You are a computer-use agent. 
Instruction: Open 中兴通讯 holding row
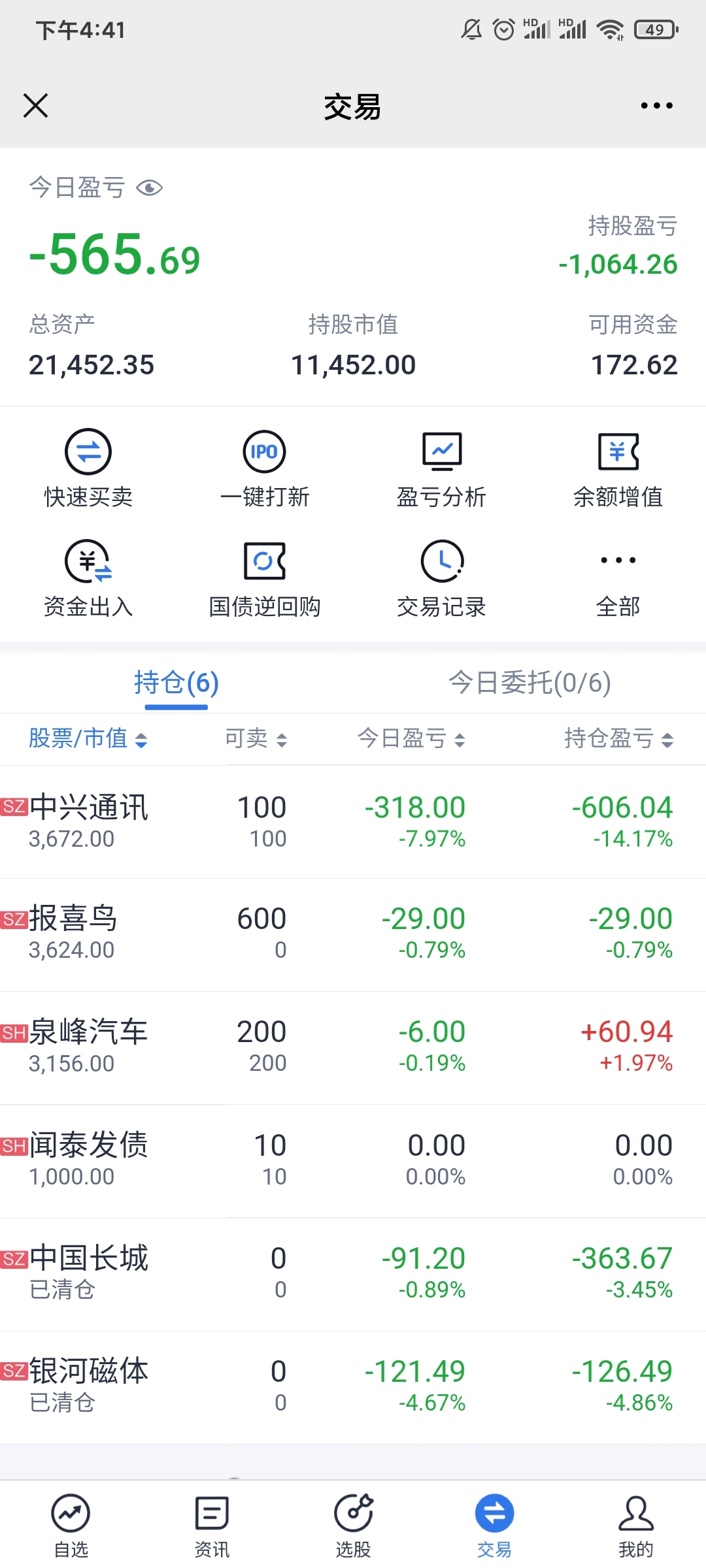point(353,822)
